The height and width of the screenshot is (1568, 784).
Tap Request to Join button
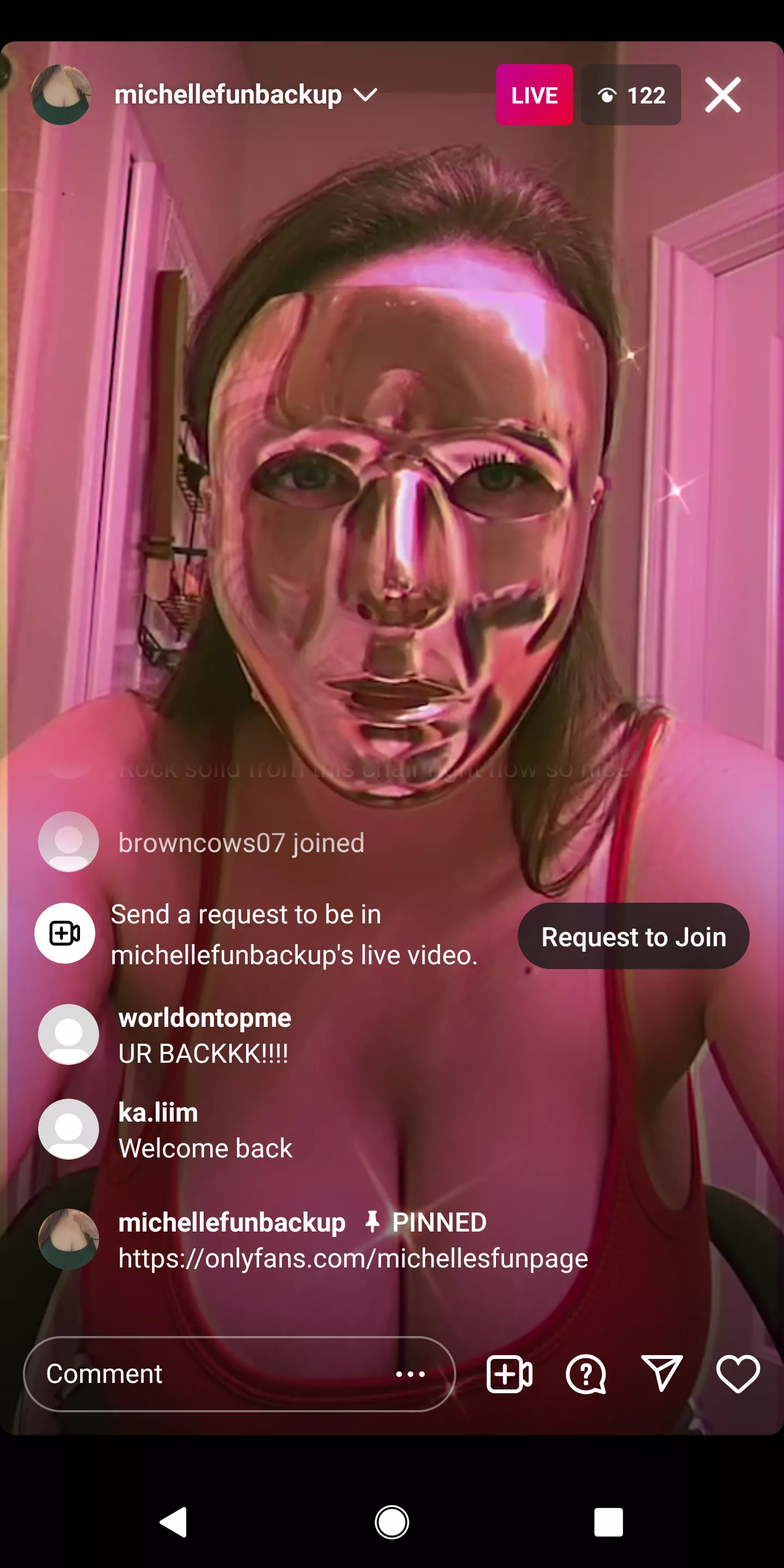click(x=633, y=936)
